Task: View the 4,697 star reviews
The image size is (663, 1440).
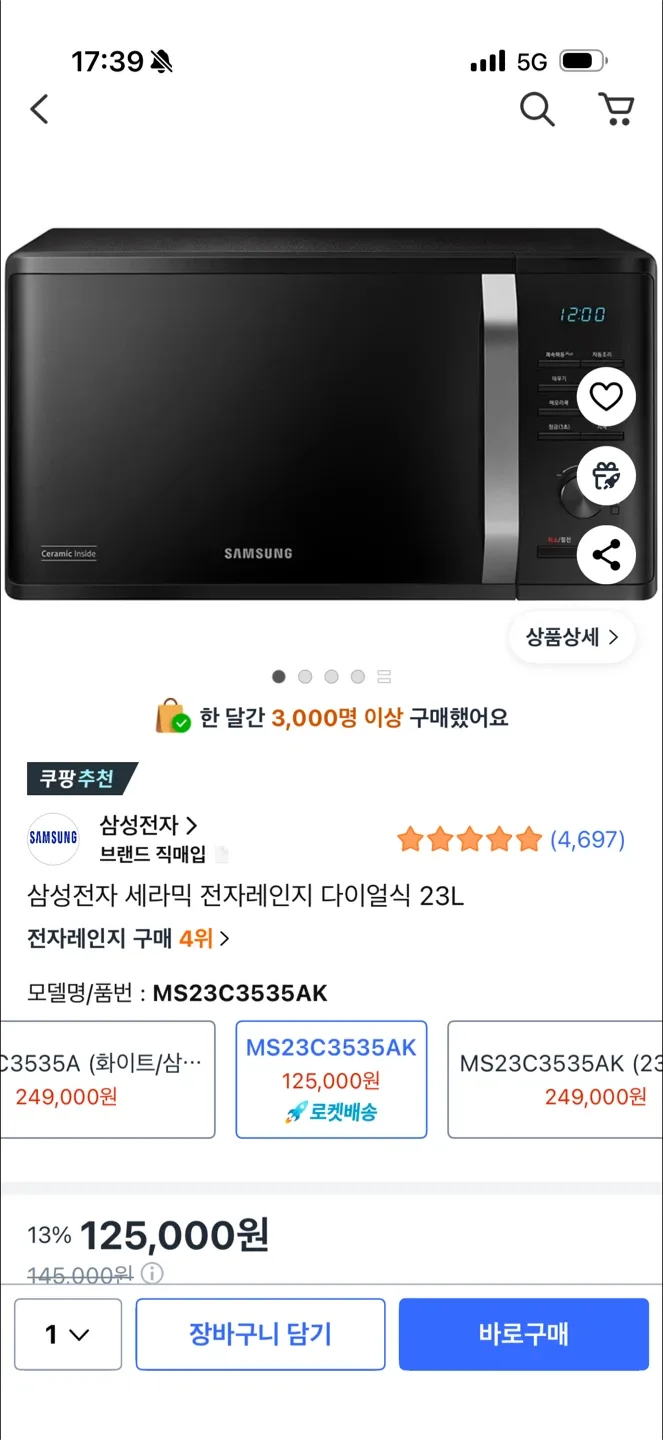Action: pos(510,839)
